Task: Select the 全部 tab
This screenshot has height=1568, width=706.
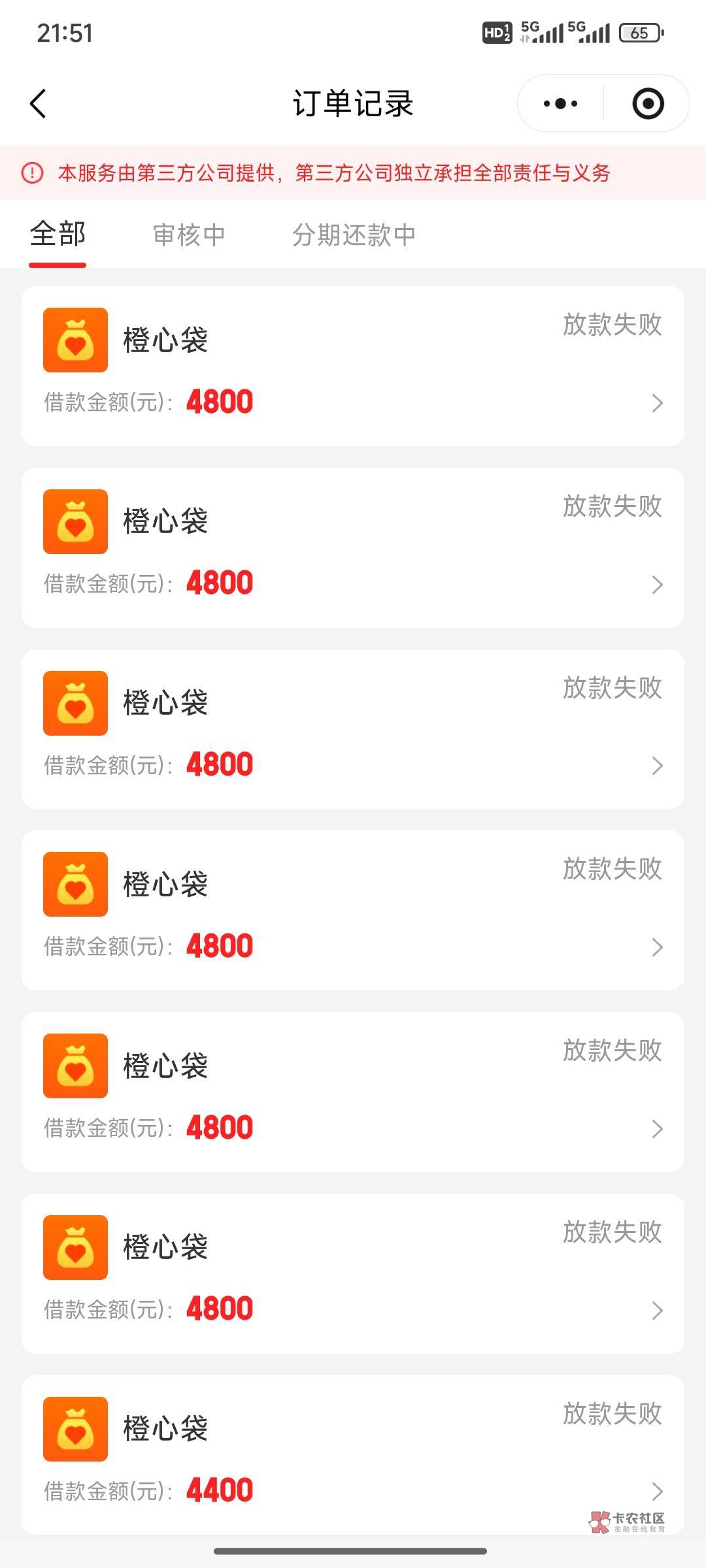Action: coord(58,235)
